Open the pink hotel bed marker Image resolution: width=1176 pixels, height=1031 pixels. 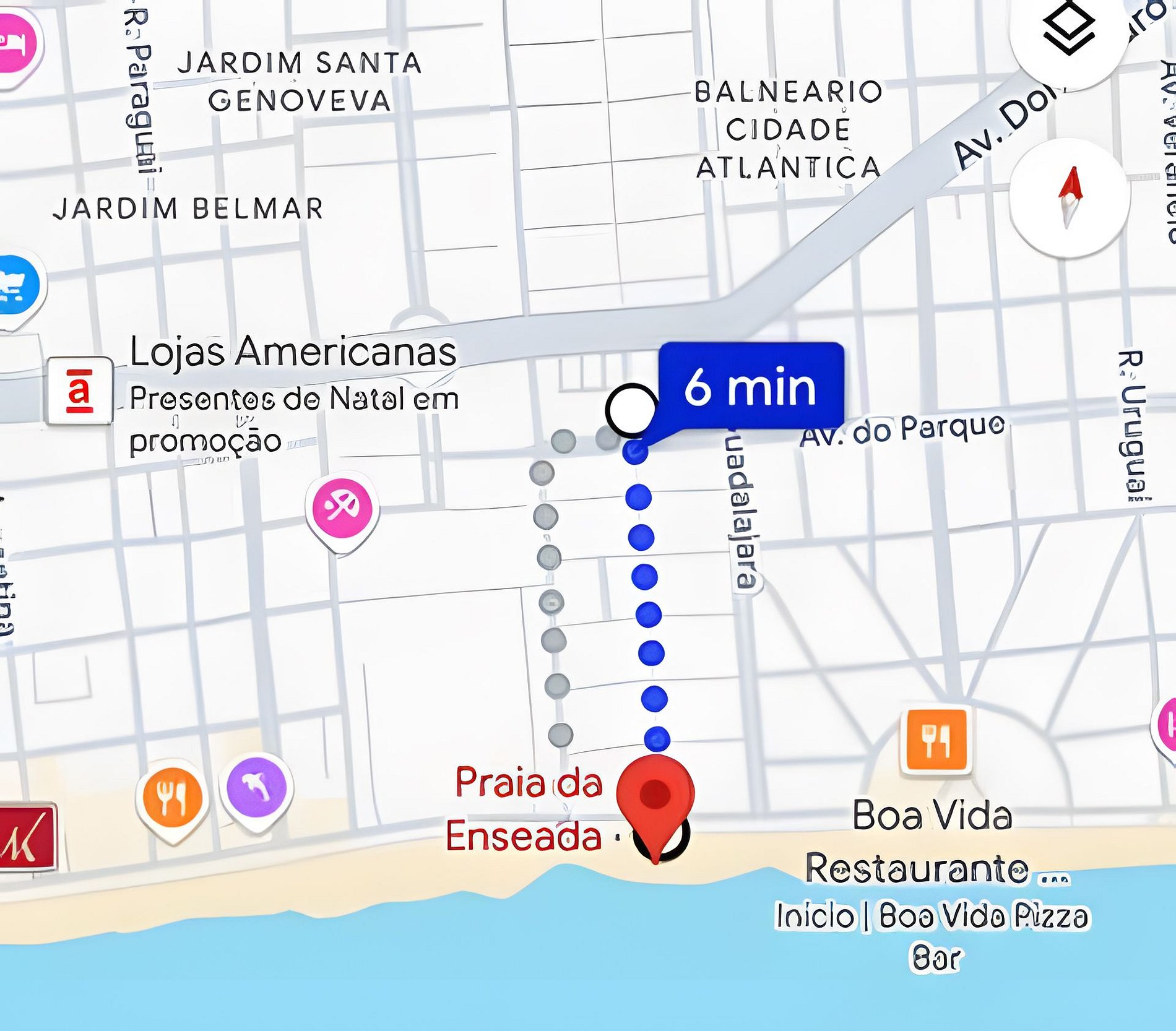pos(17,45)
